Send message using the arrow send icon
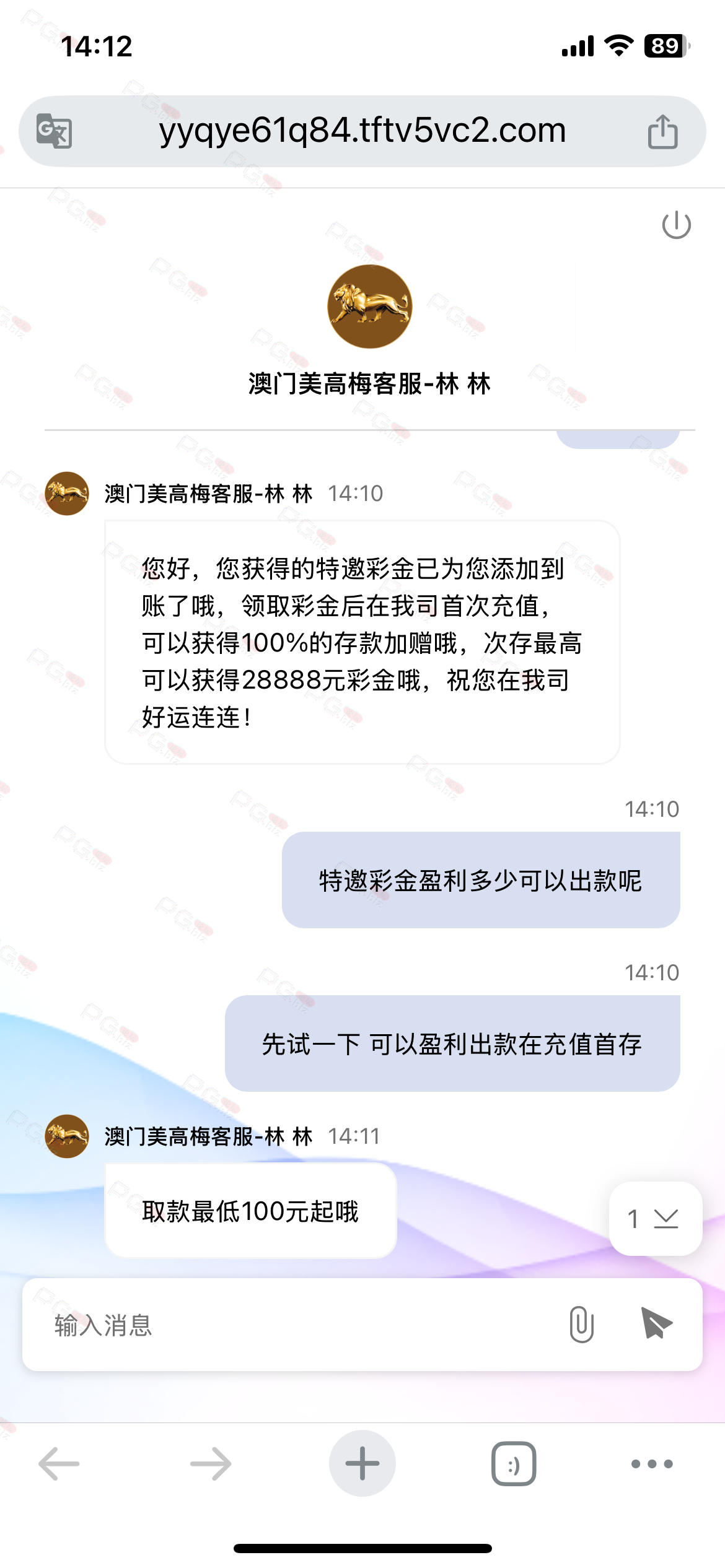 coord(657,1324)
